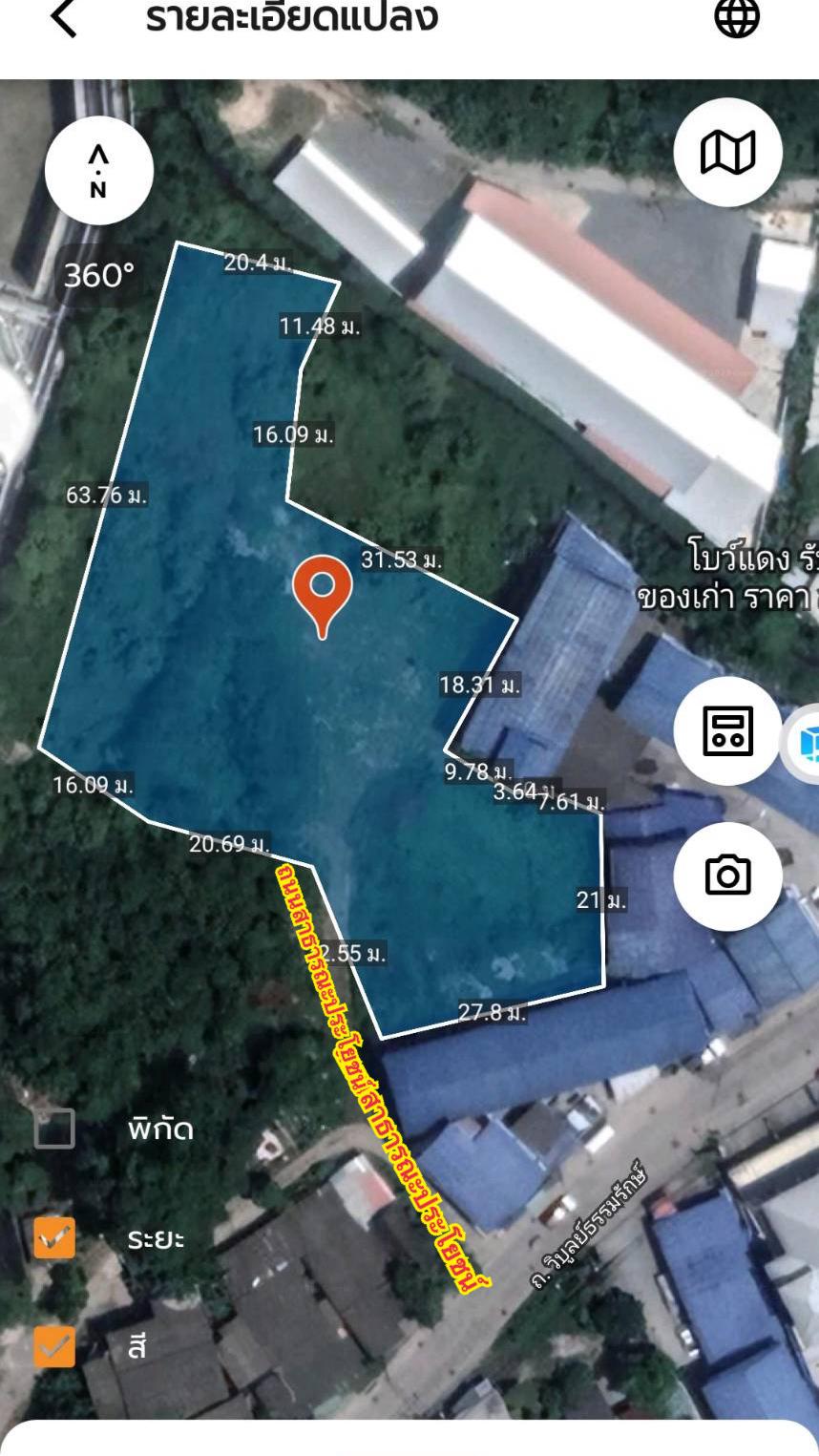Tap the calculator-style round button
The height and width of the screenshot is (1456, 819).
pos(728,730)
